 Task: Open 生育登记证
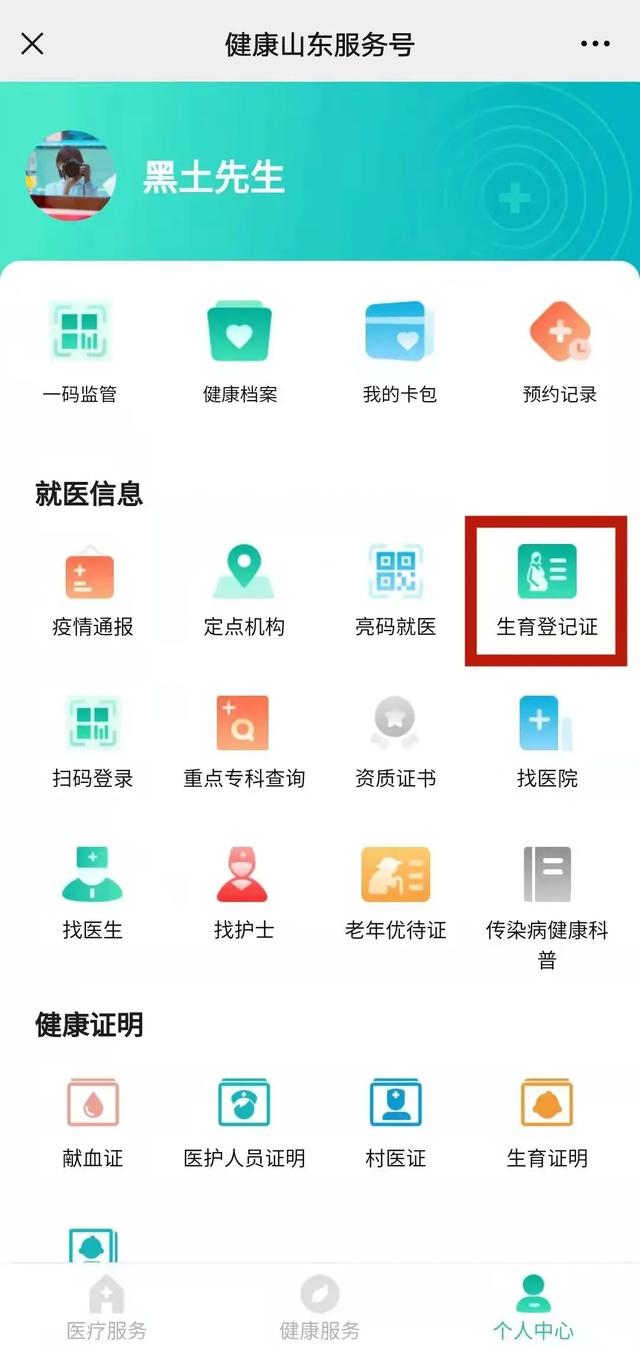pos(547,590)
